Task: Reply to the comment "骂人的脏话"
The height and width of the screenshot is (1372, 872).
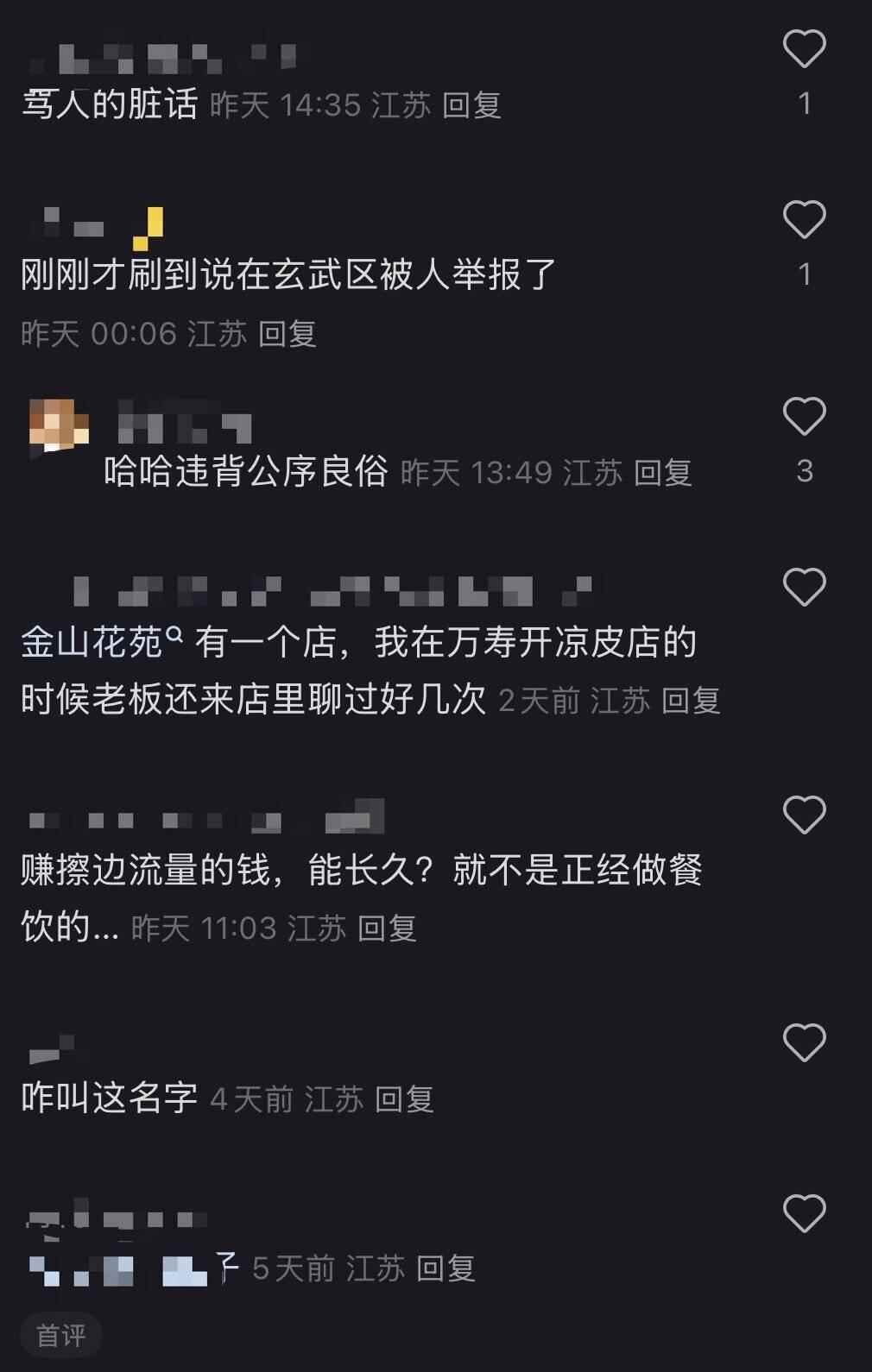Action: tap(471, 105)
